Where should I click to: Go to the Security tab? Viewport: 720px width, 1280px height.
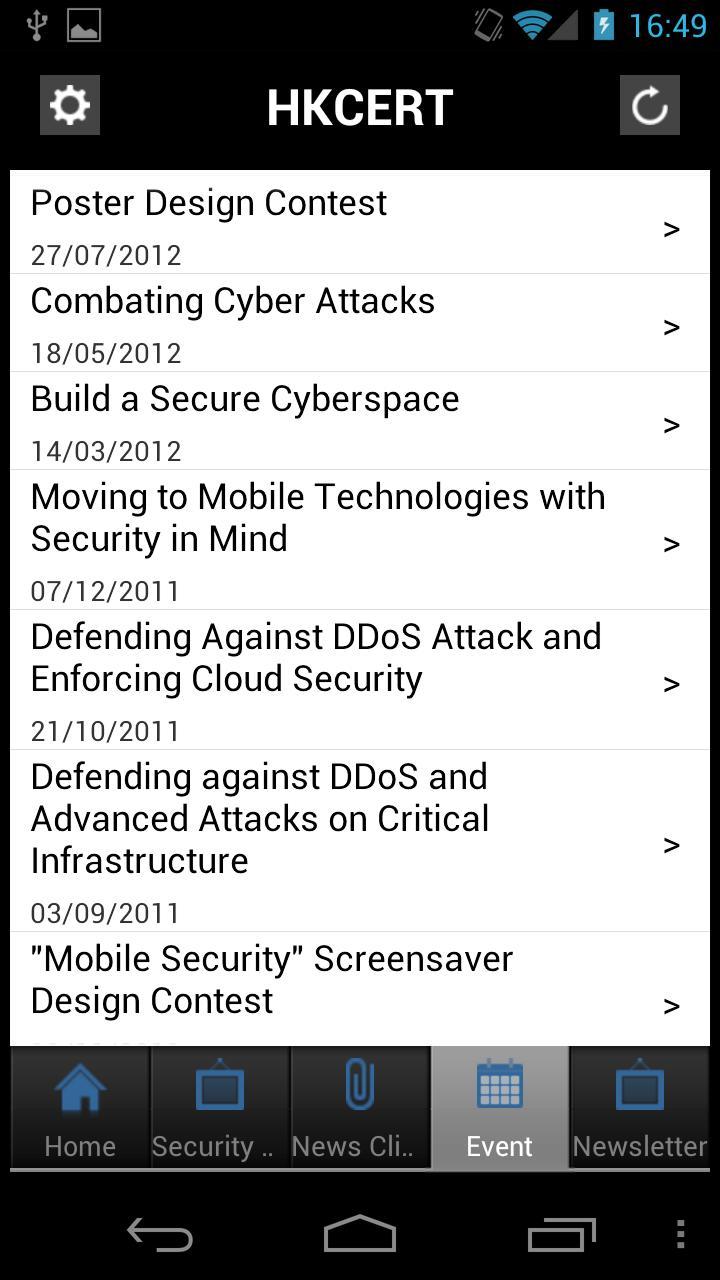(220, 1108)
